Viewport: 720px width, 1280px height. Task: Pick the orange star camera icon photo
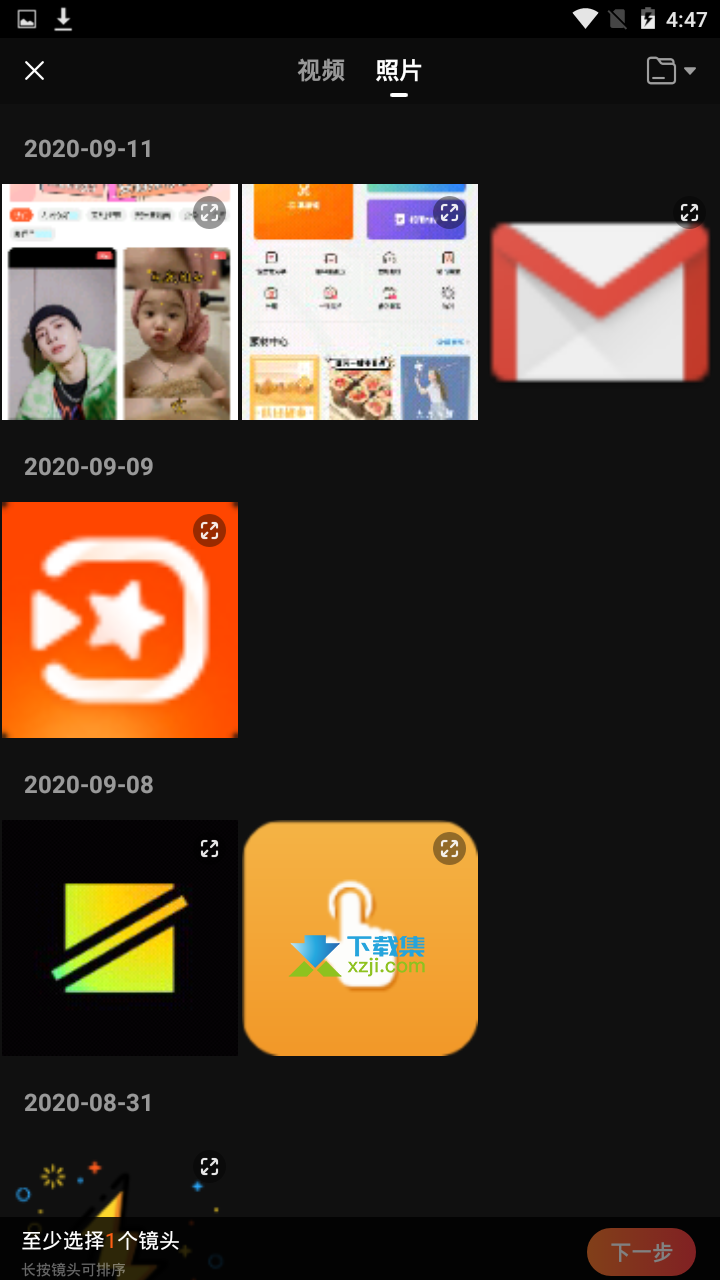pyautogui.click(x=120, y=620)
